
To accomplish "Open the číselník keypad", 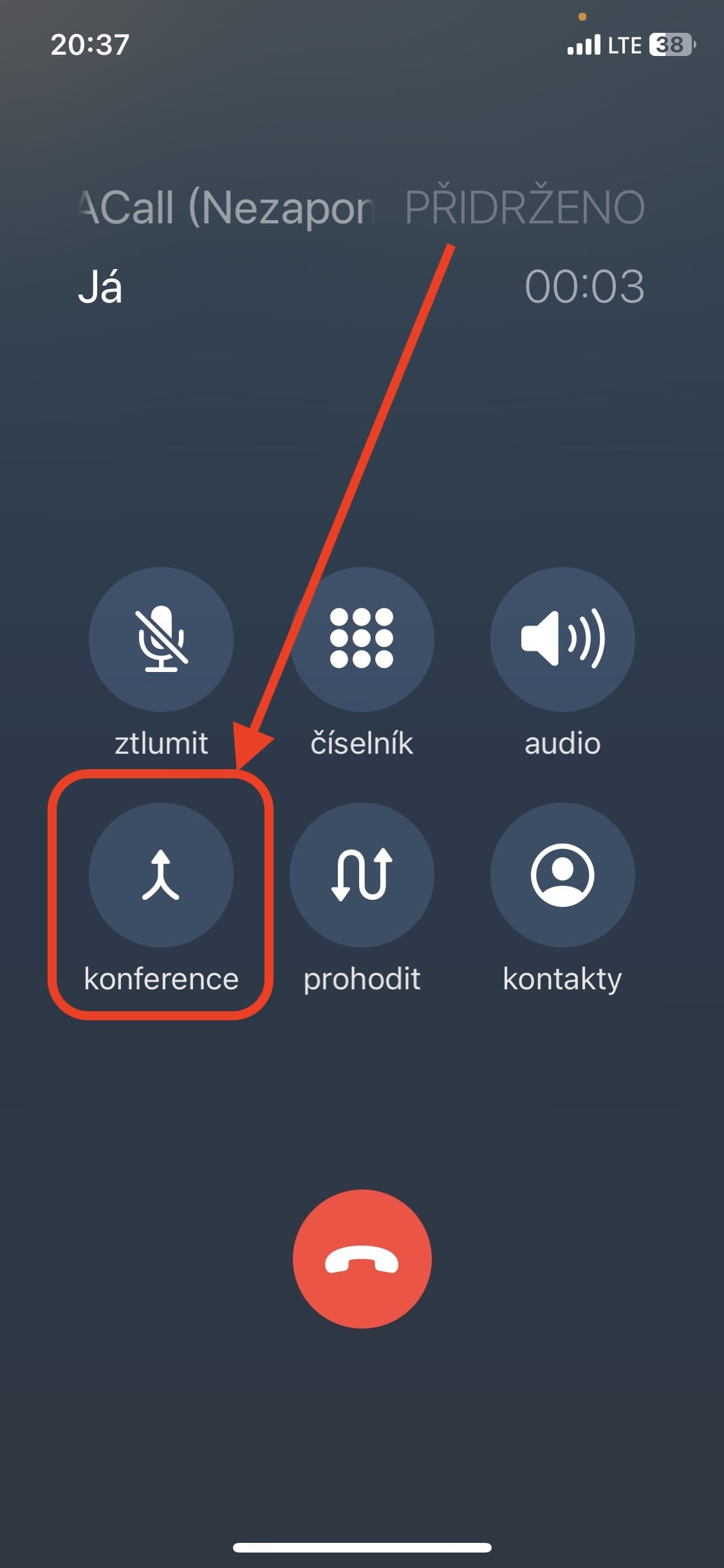I will 362,639.
